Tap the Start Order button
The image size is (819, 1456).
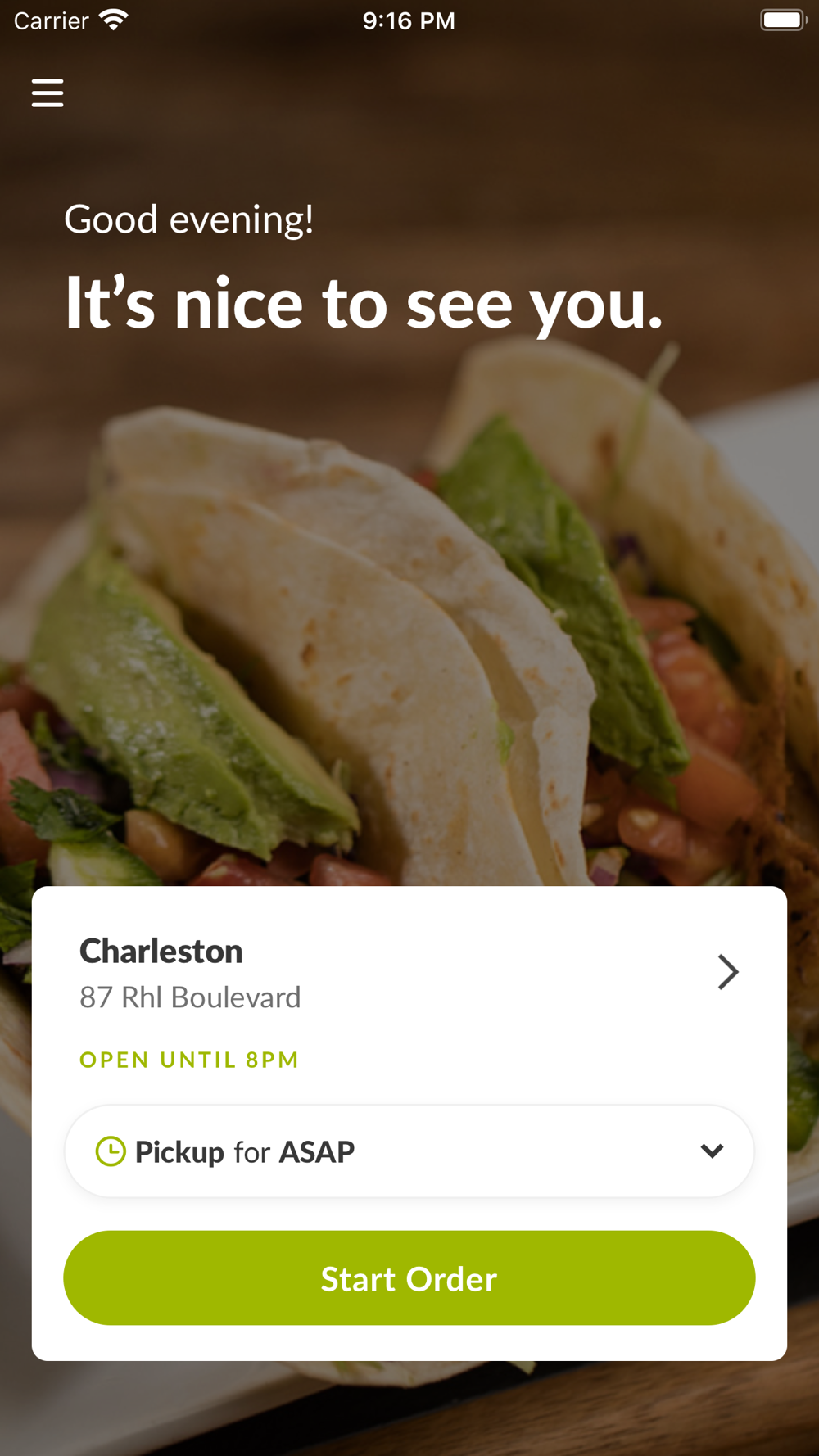coord(409,1278)
